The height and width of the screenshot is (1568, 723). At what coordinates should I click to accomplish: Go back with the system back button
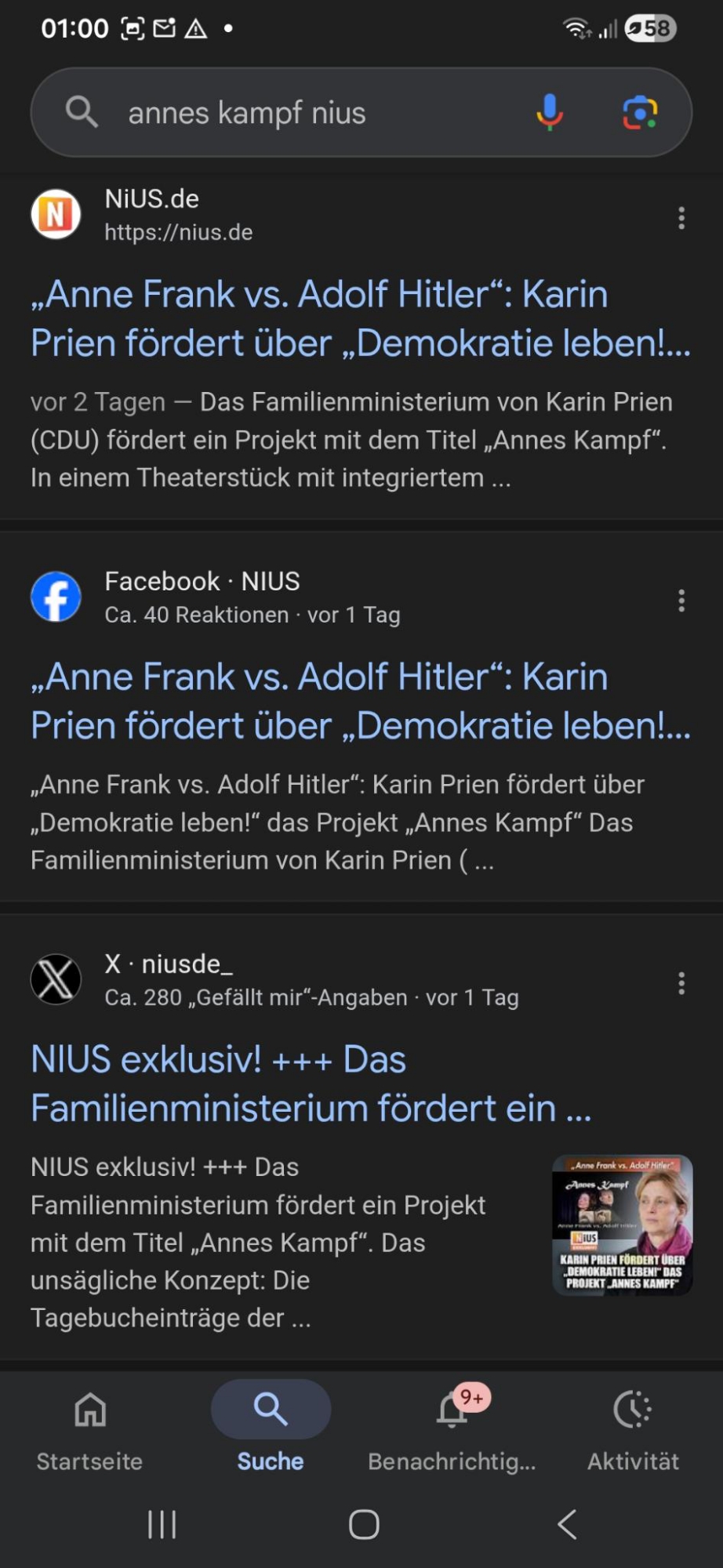[567, 1525]
